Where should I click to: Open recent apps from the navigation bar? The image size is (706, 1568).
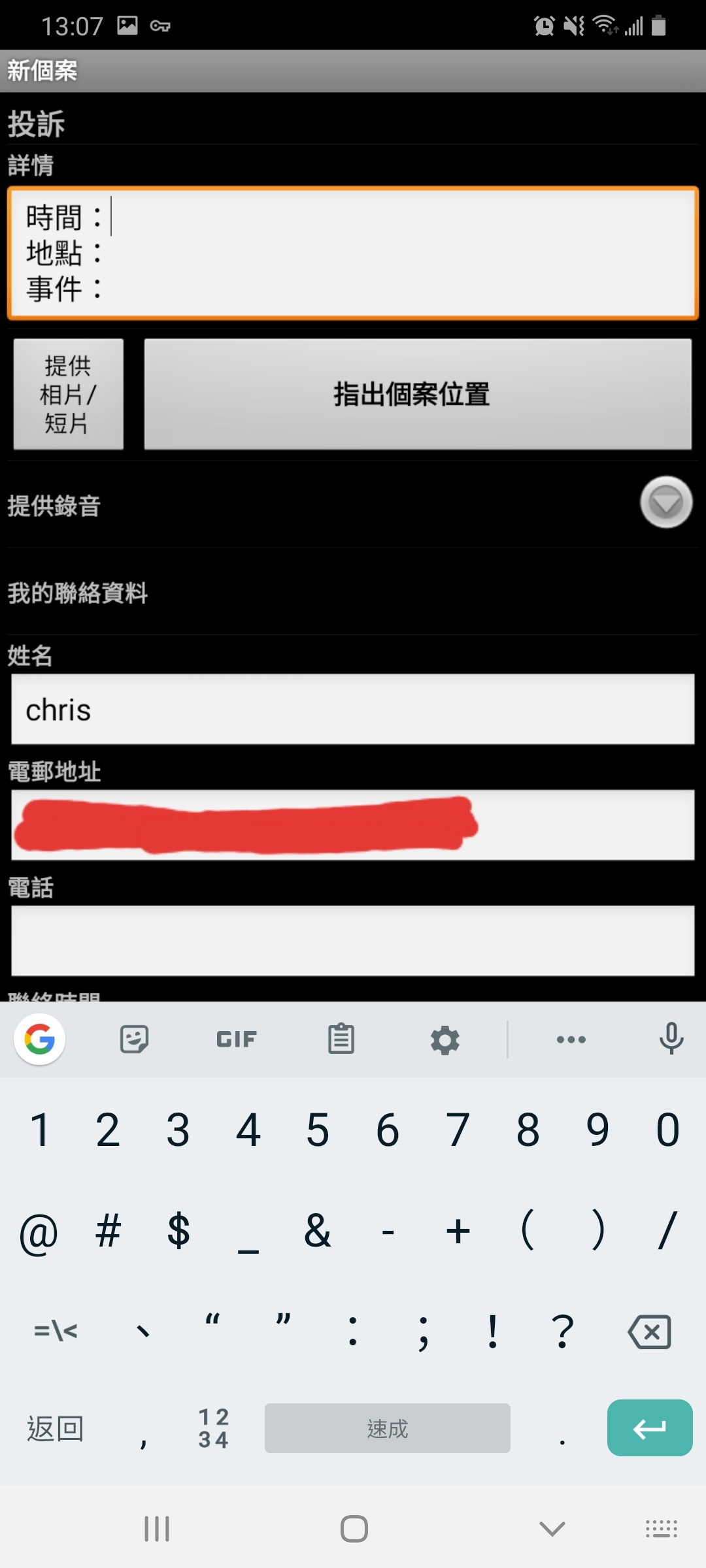click(x=157, y=1527)
